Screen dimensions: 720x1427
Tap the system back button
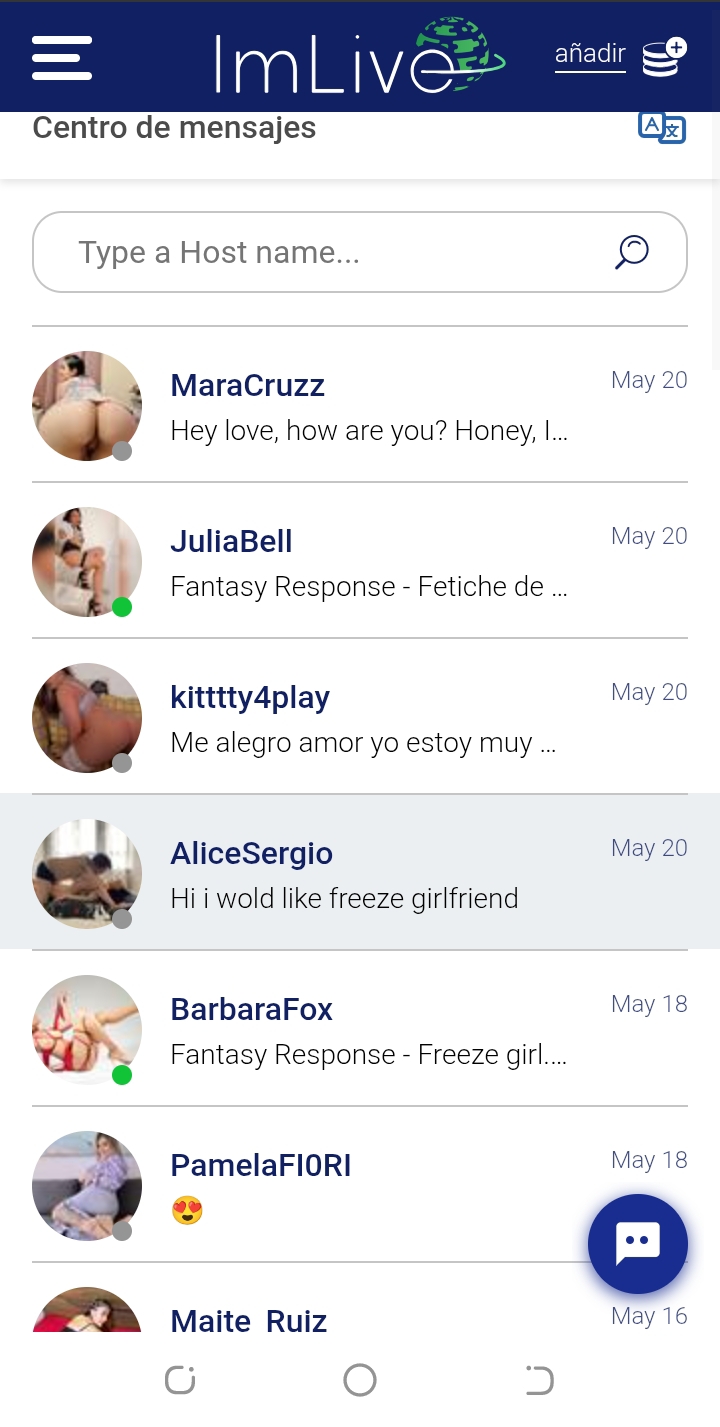pos(539,1381)
